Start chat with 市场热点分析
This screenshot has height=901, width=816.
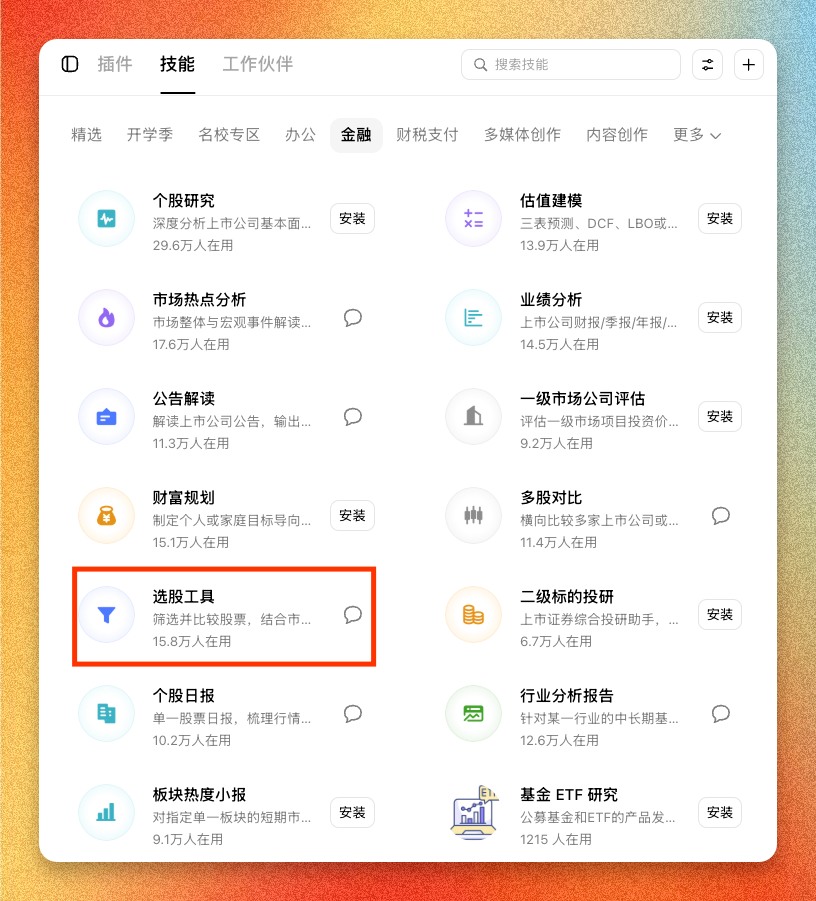click(353, 318)
